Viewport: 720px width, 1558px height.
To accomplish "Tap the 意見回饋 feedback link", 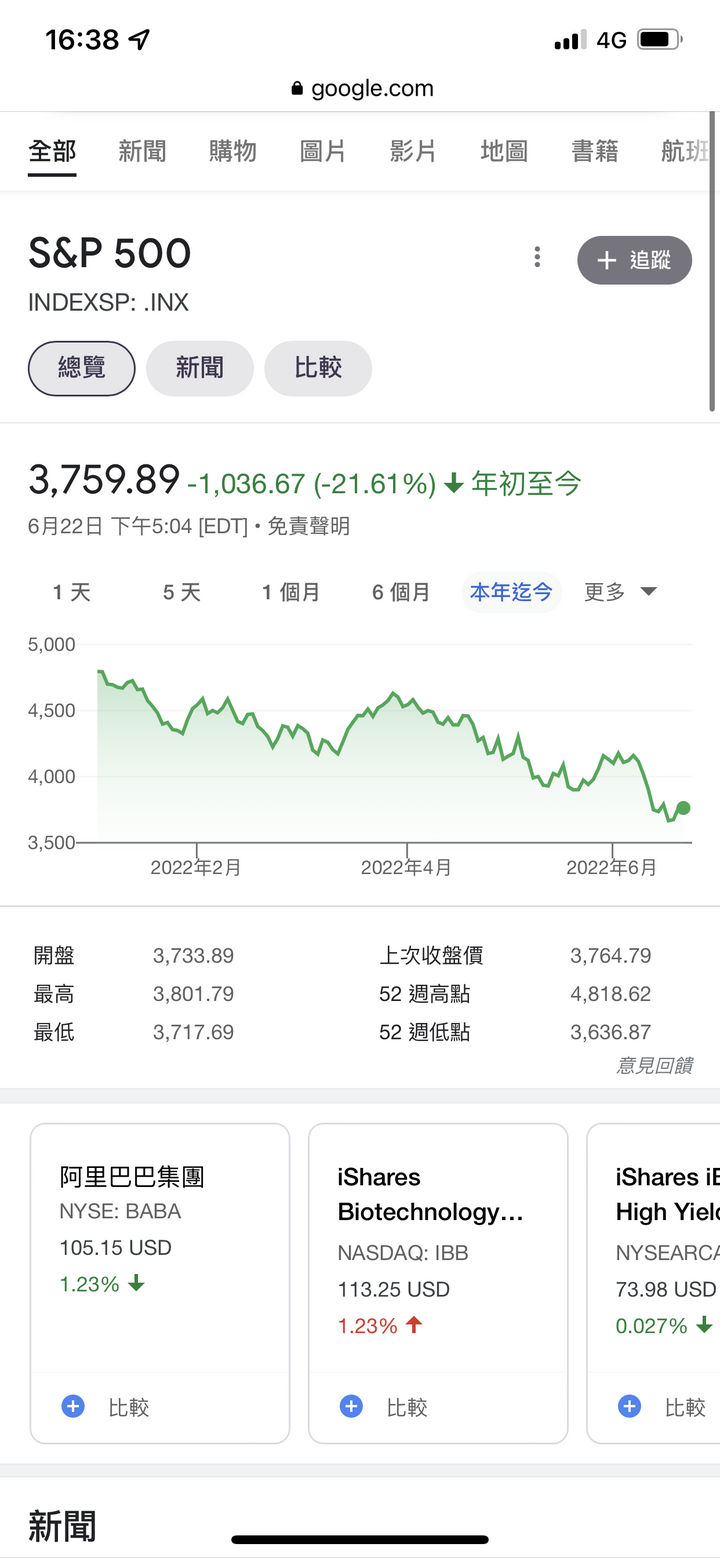I will click(654, 1065).
